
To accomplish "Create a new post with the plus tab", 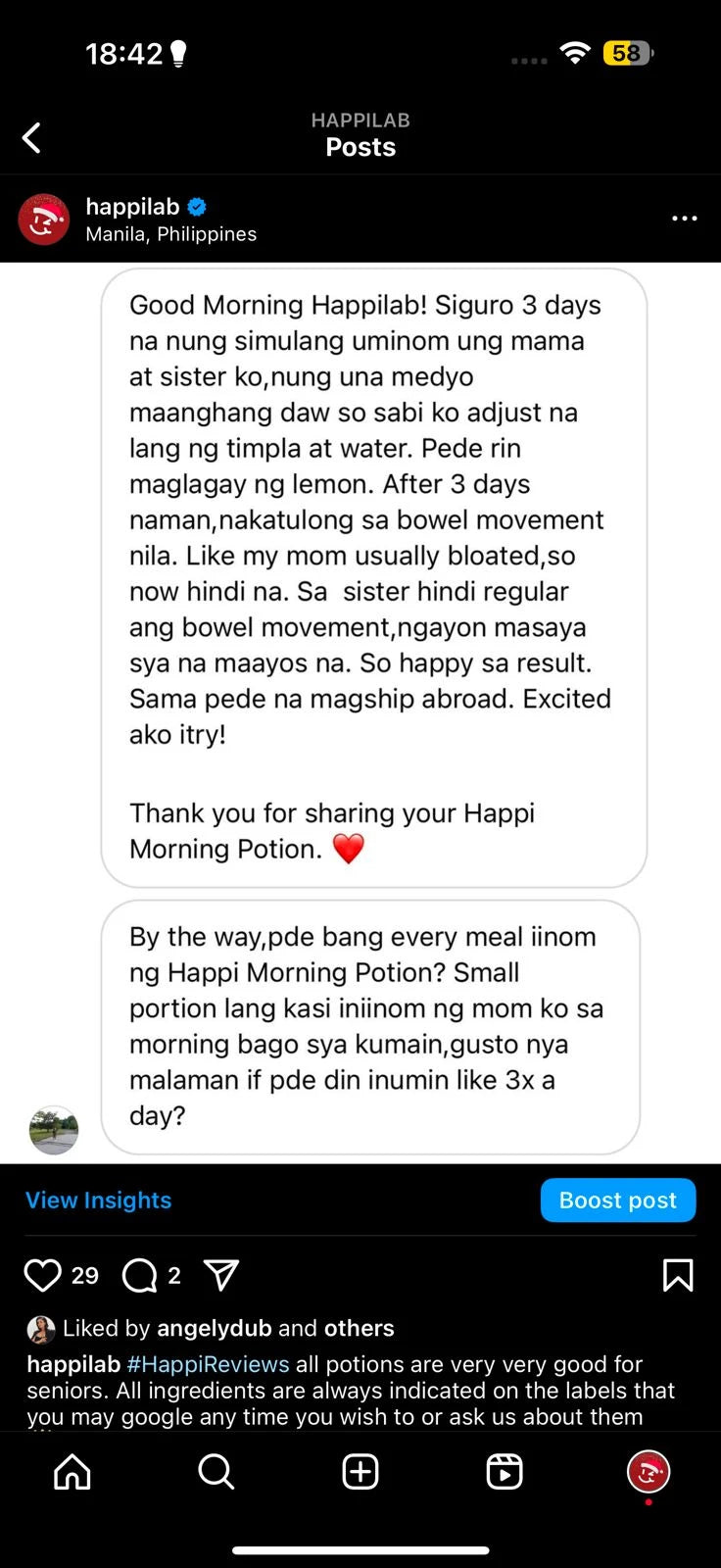I will pyautogui.click(x=360, y=1472).
